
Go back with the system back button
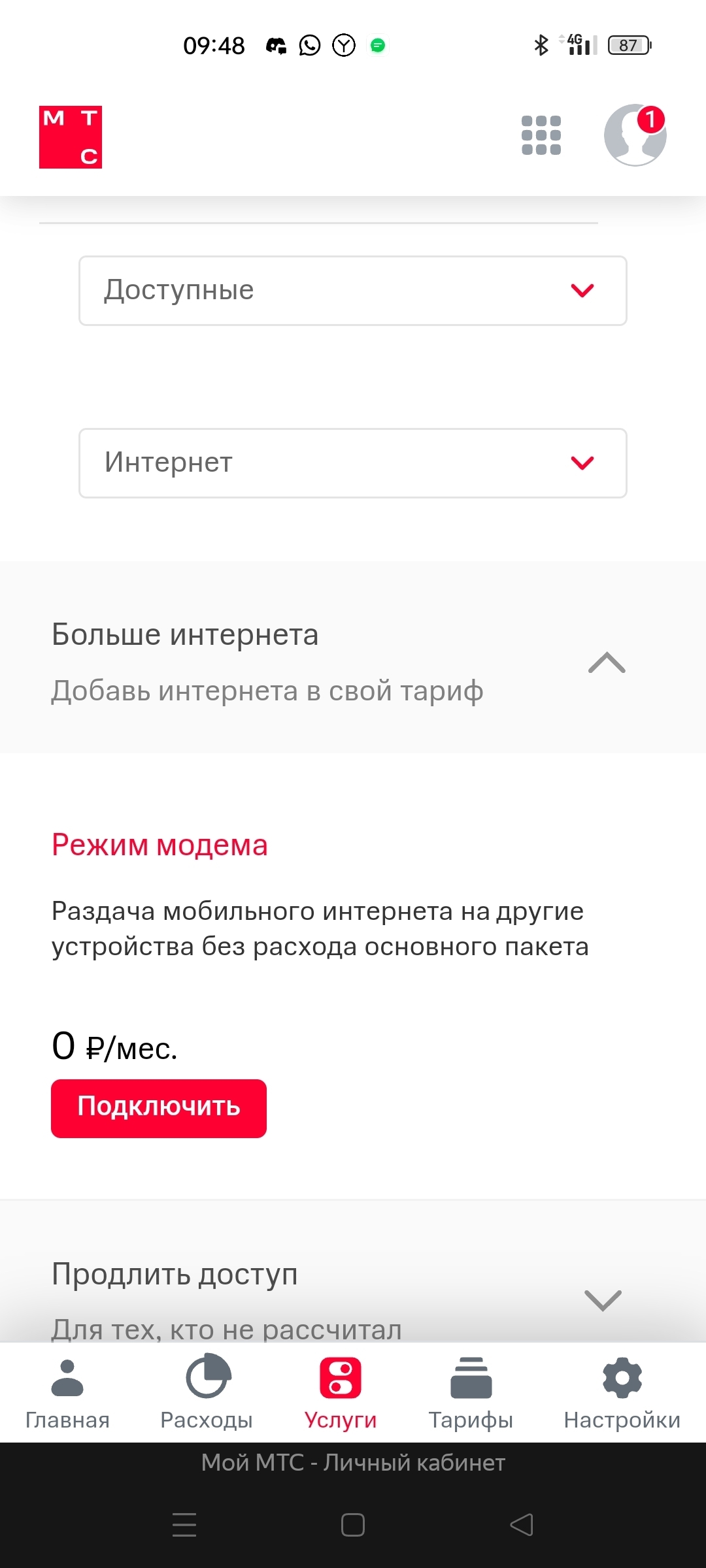[522, 1525]
